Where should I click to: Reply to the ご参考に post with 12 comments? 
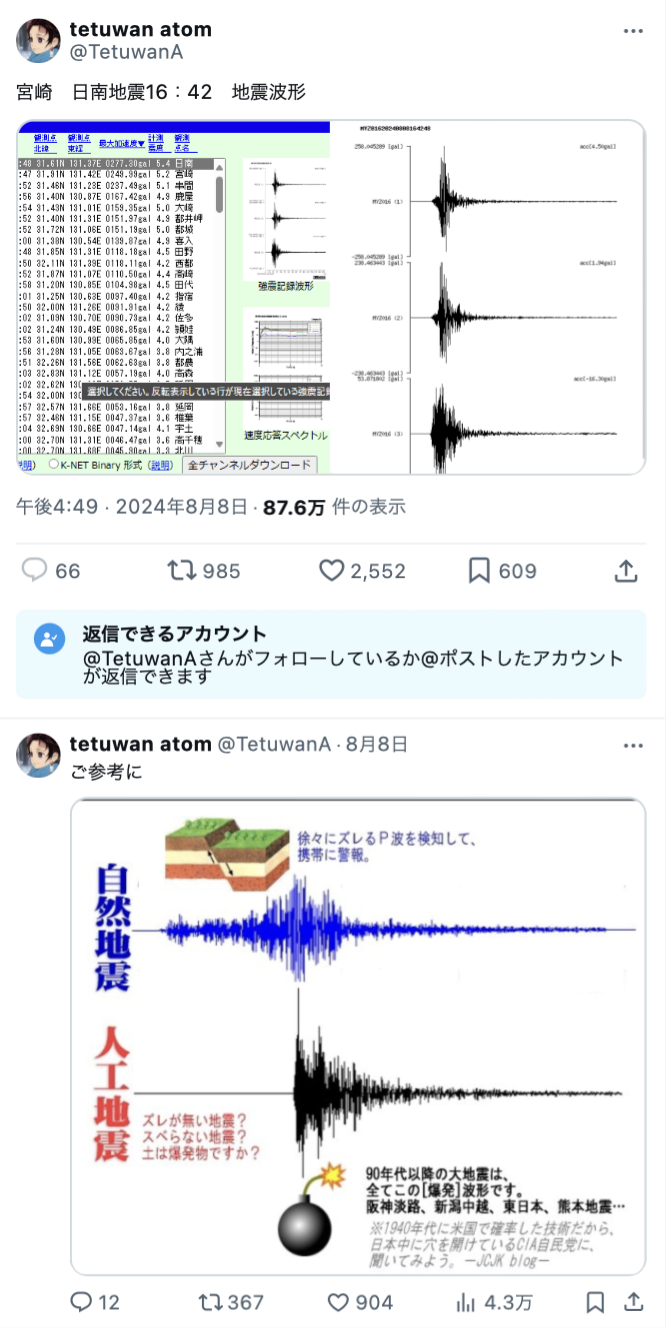click(95, 1302)
